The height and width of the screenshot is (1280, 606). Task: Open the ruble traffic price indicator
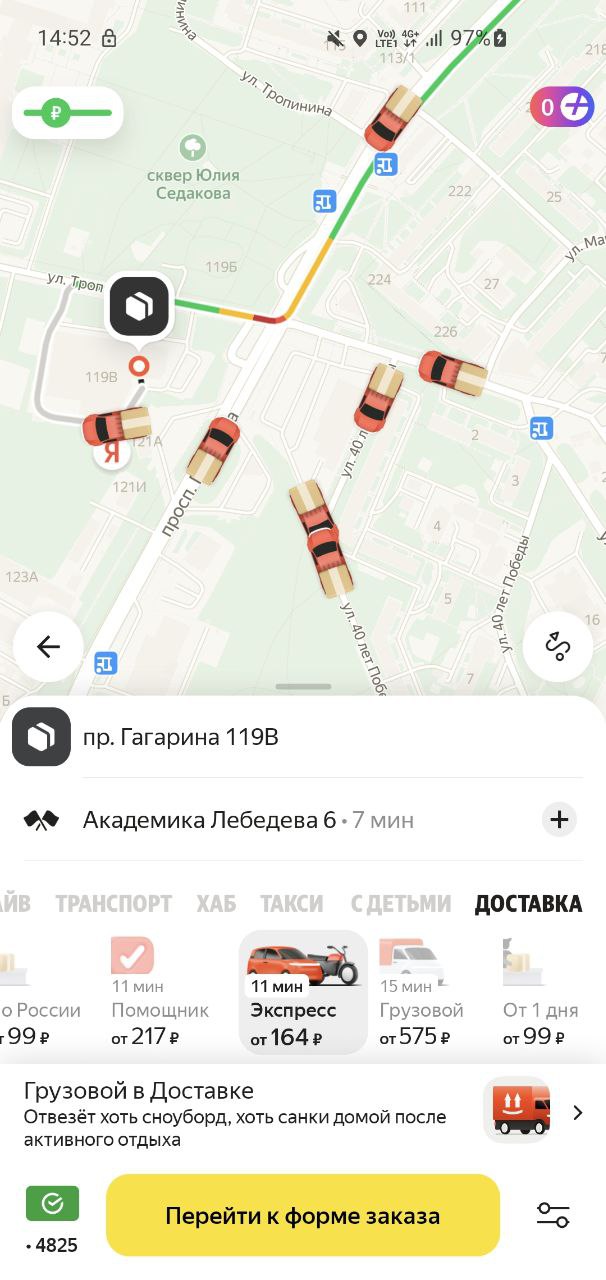point(67,113)
